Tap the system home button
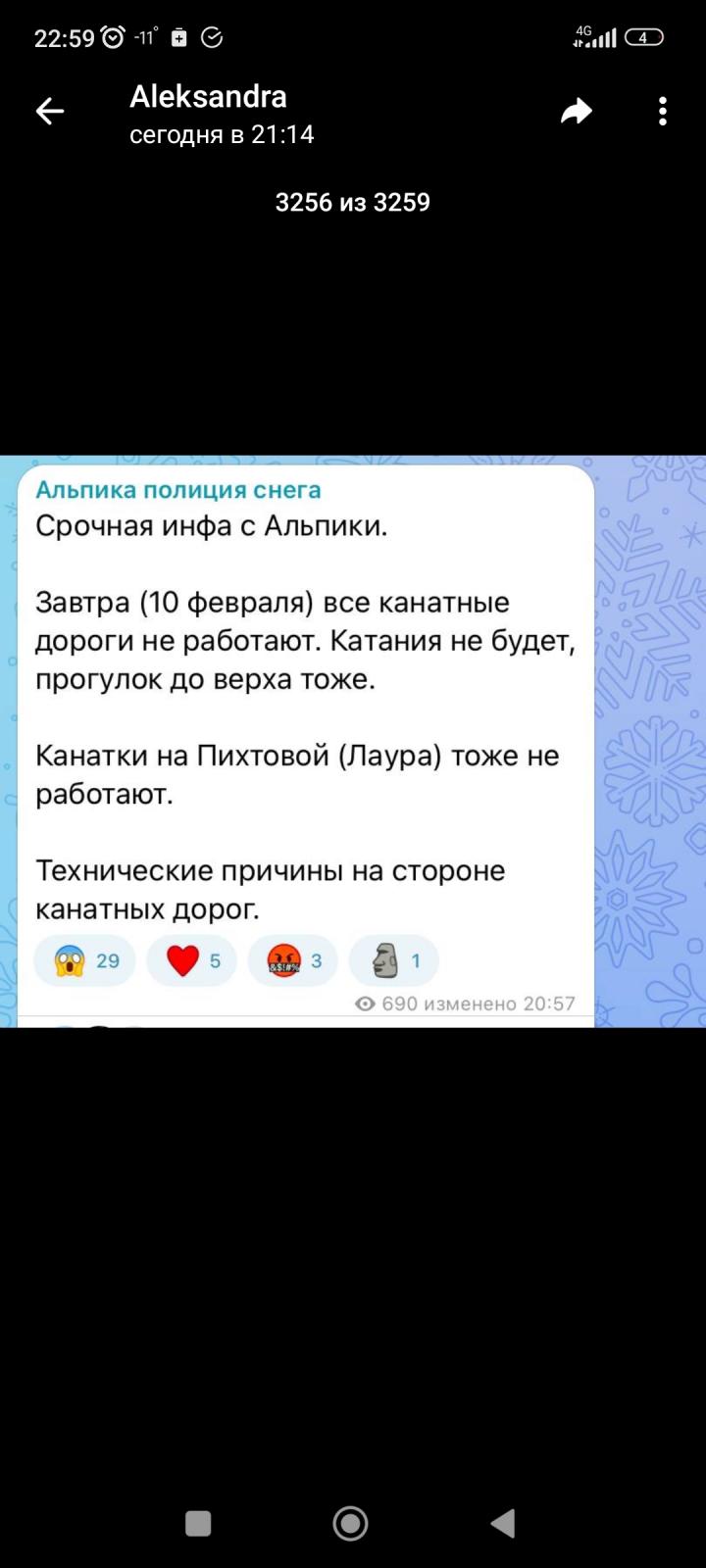 [350, 1524]
